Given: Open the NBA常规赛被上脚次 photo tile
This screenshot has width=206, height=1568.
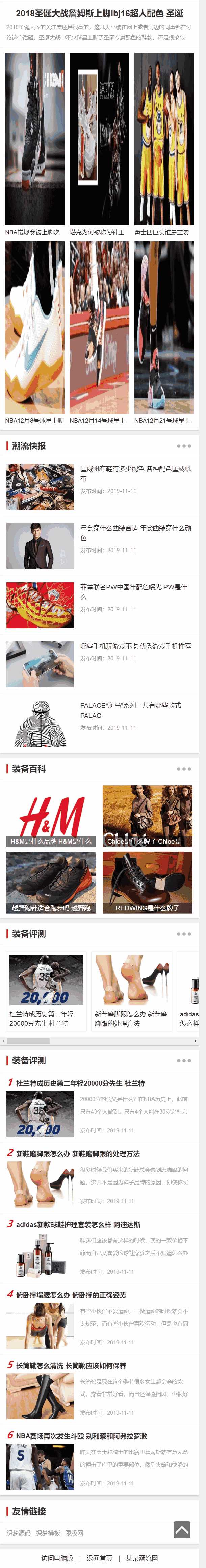Looking at the screenshot, I should (35, 139).
